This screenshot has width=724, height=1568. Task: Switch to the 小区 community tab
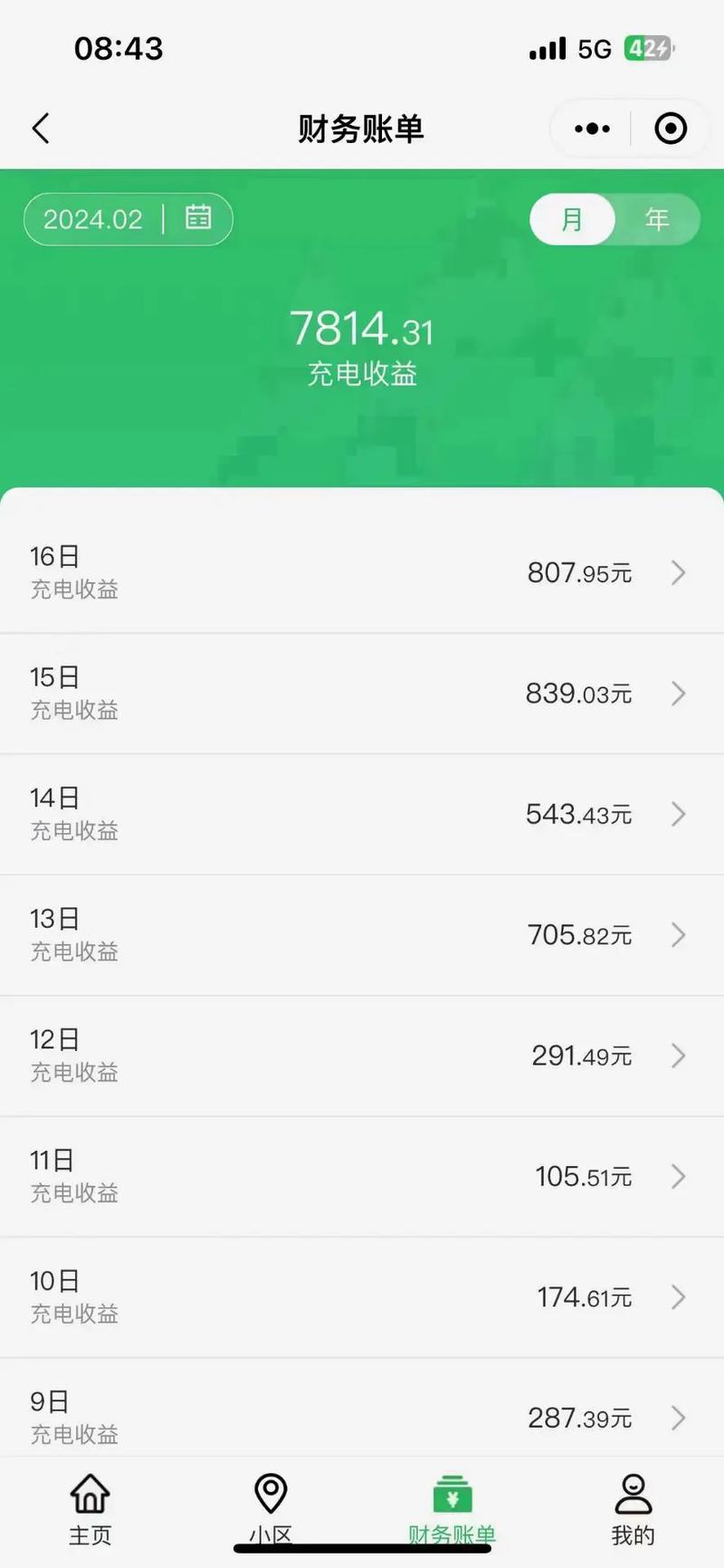(x=271, y=1507)
